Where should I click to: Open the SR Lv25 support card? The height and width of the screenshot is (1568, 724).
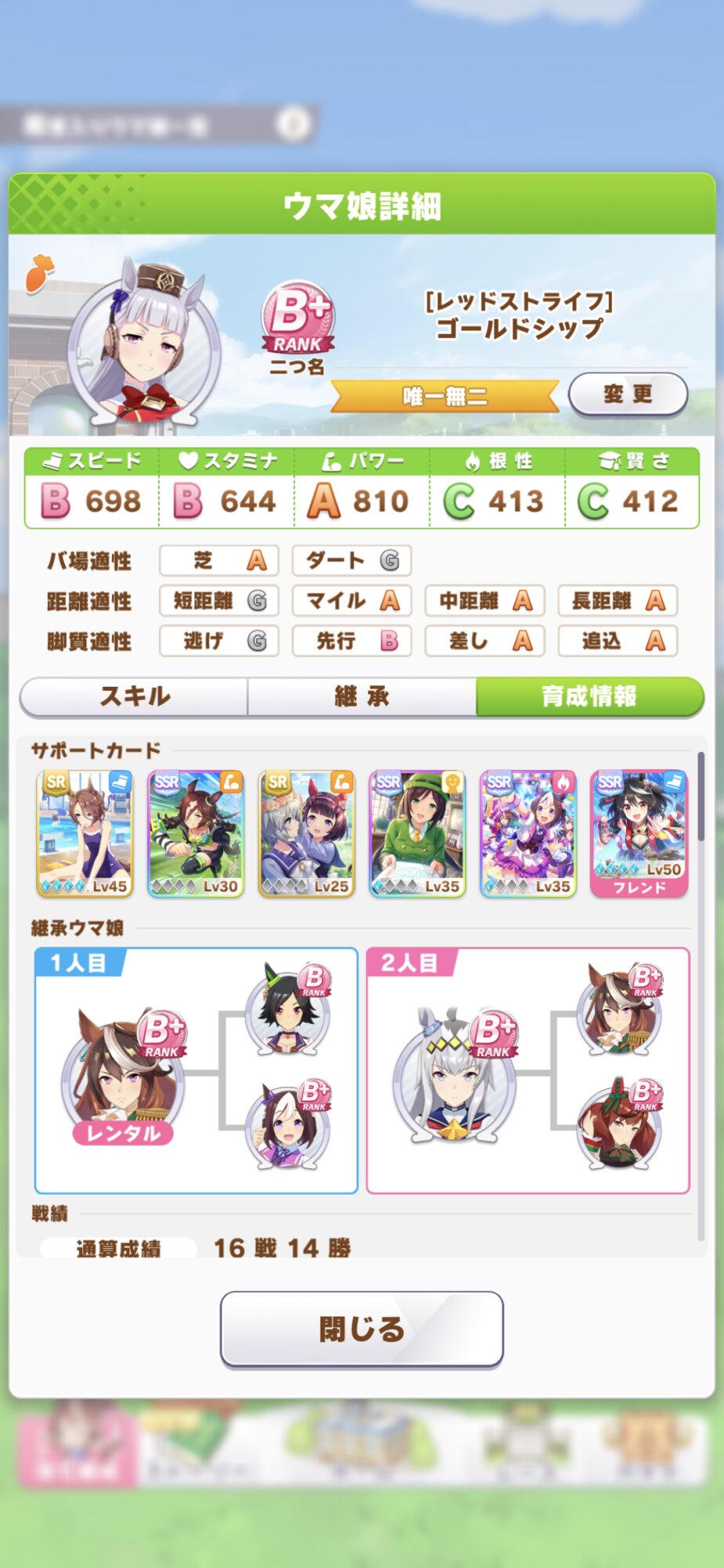pos(306,833)
